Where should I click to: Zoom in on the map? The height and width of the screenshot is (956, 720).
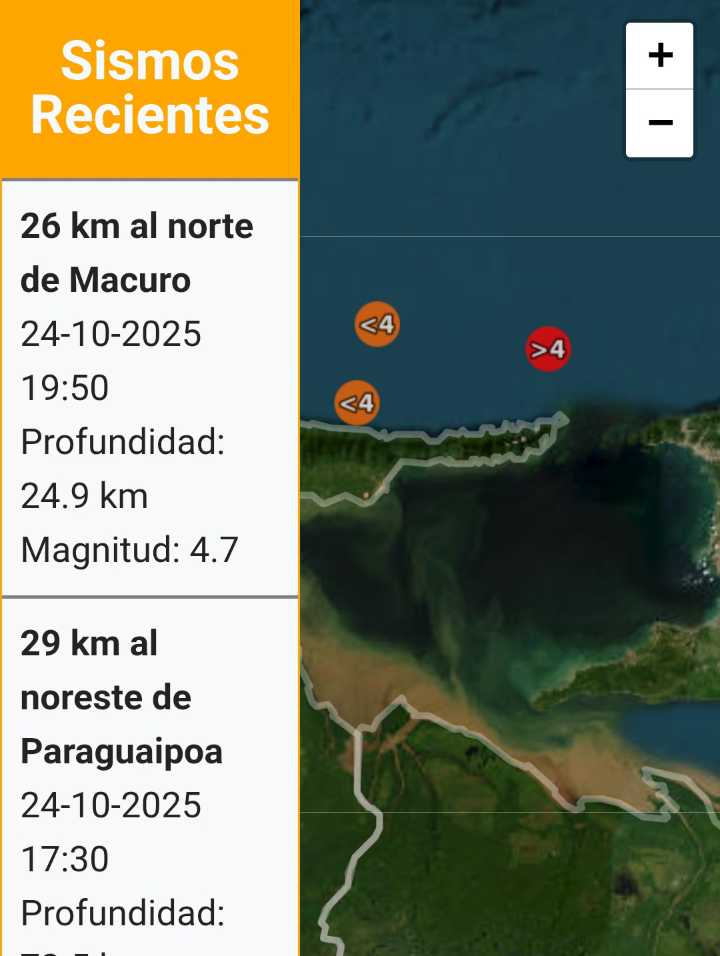(x=659, y=56)
